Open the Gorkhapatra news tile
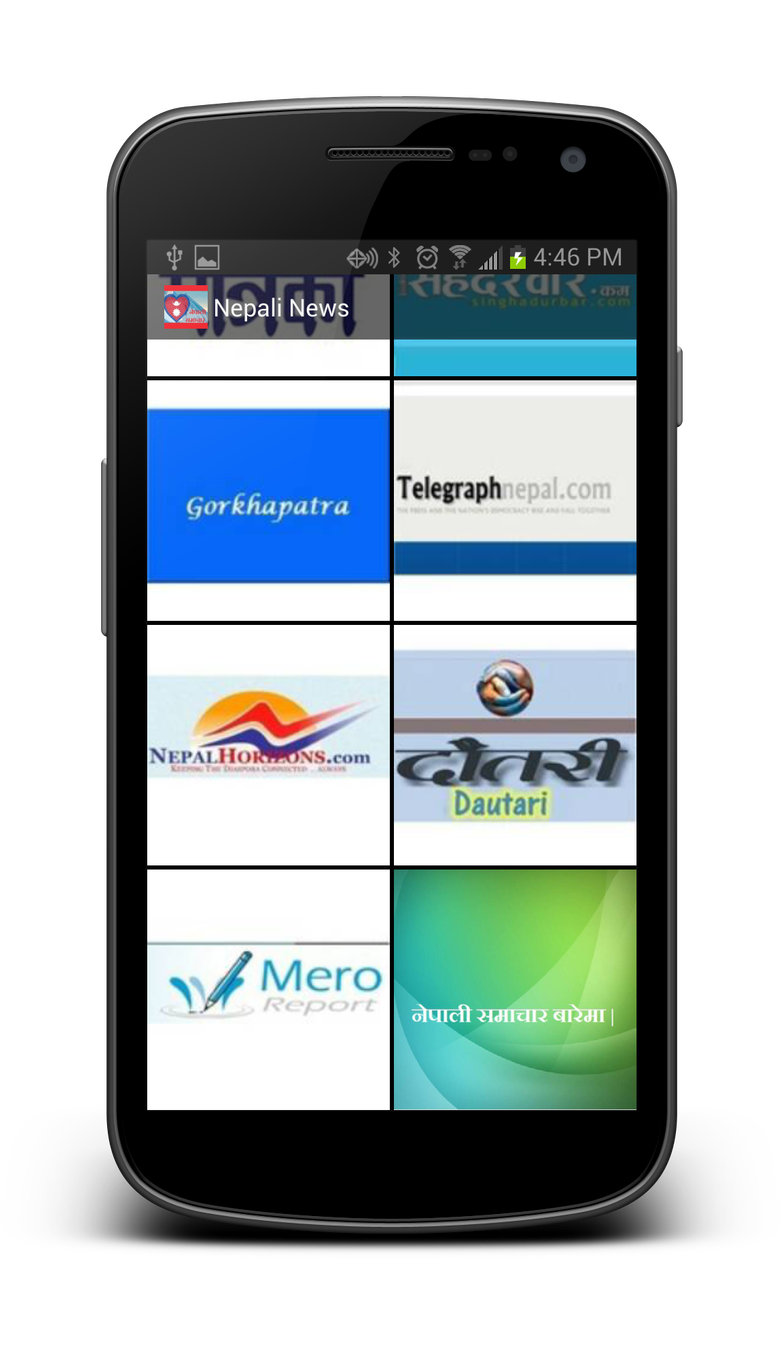The width and height of the screenshot is (780, 1354). pos(268,499)
